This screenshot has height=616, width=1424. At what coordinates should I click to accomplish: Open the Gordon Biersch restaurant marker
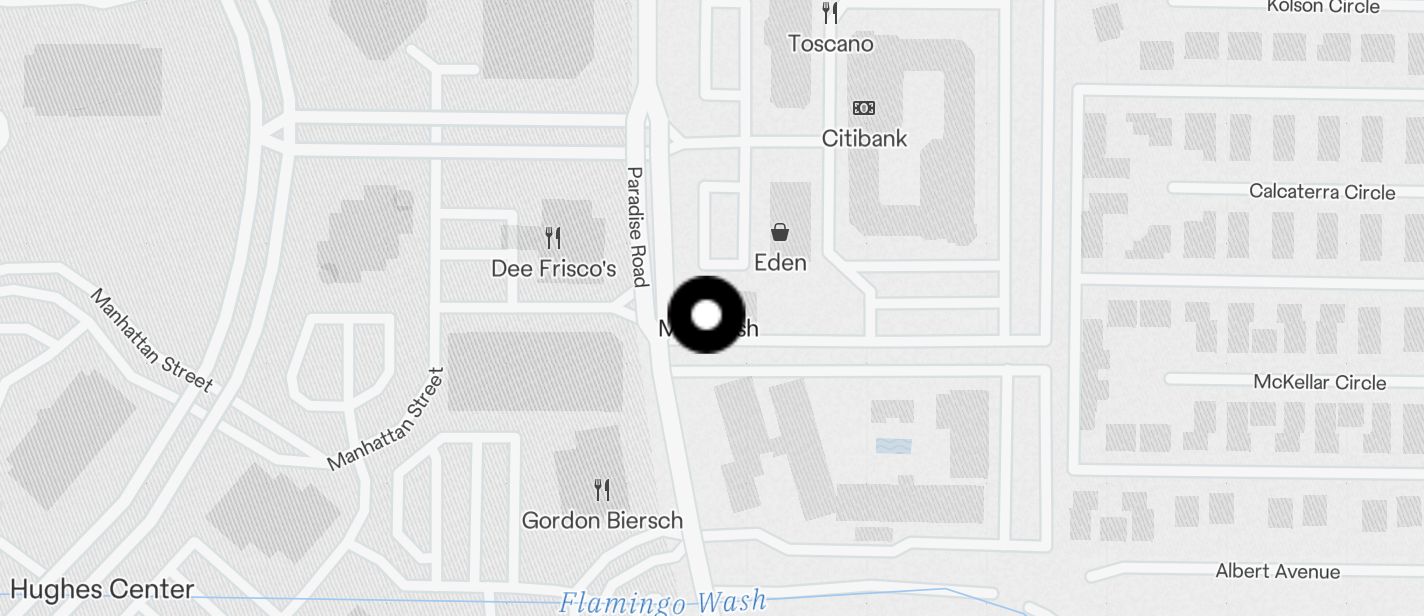[x=602, y=490]
